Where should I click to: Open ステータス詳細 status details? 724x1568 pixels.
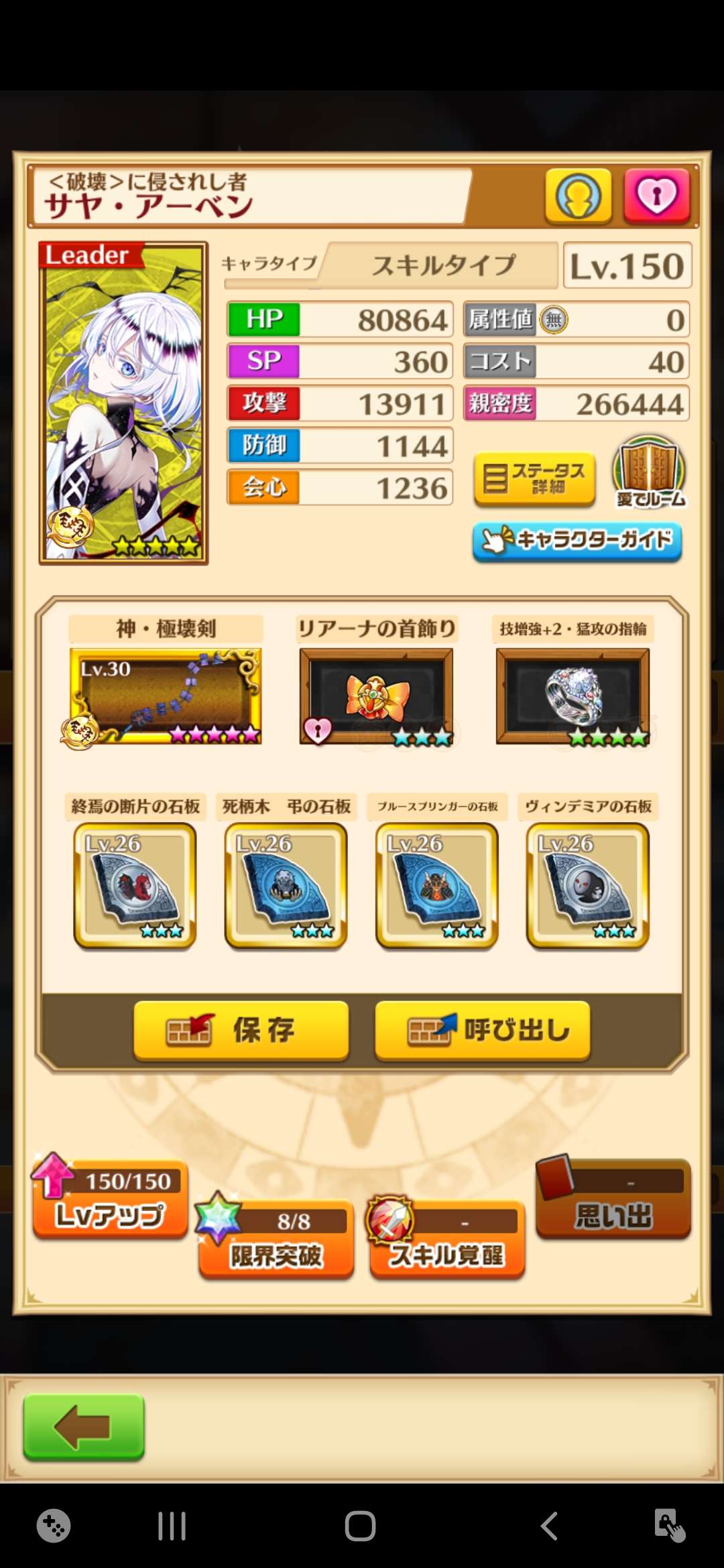(x=534, y=478)
